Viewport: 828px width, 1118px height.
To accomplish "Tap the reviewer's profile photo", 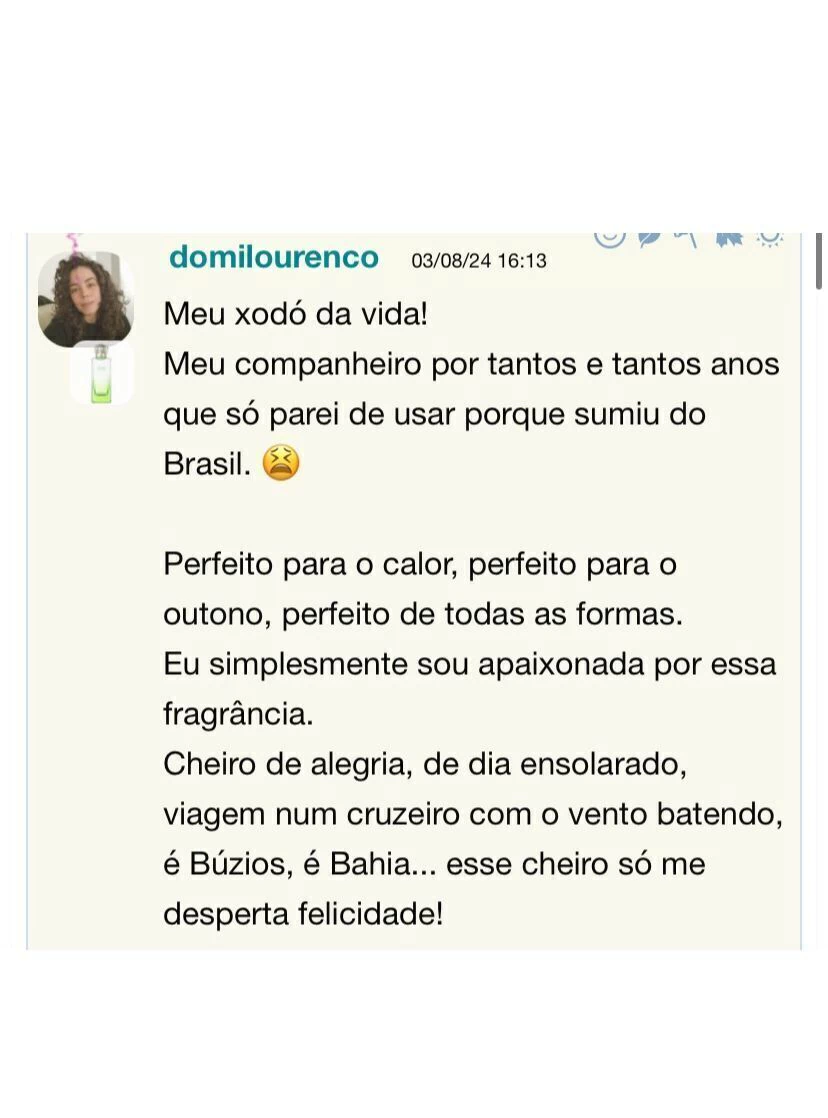I will [x=85, y=297].
